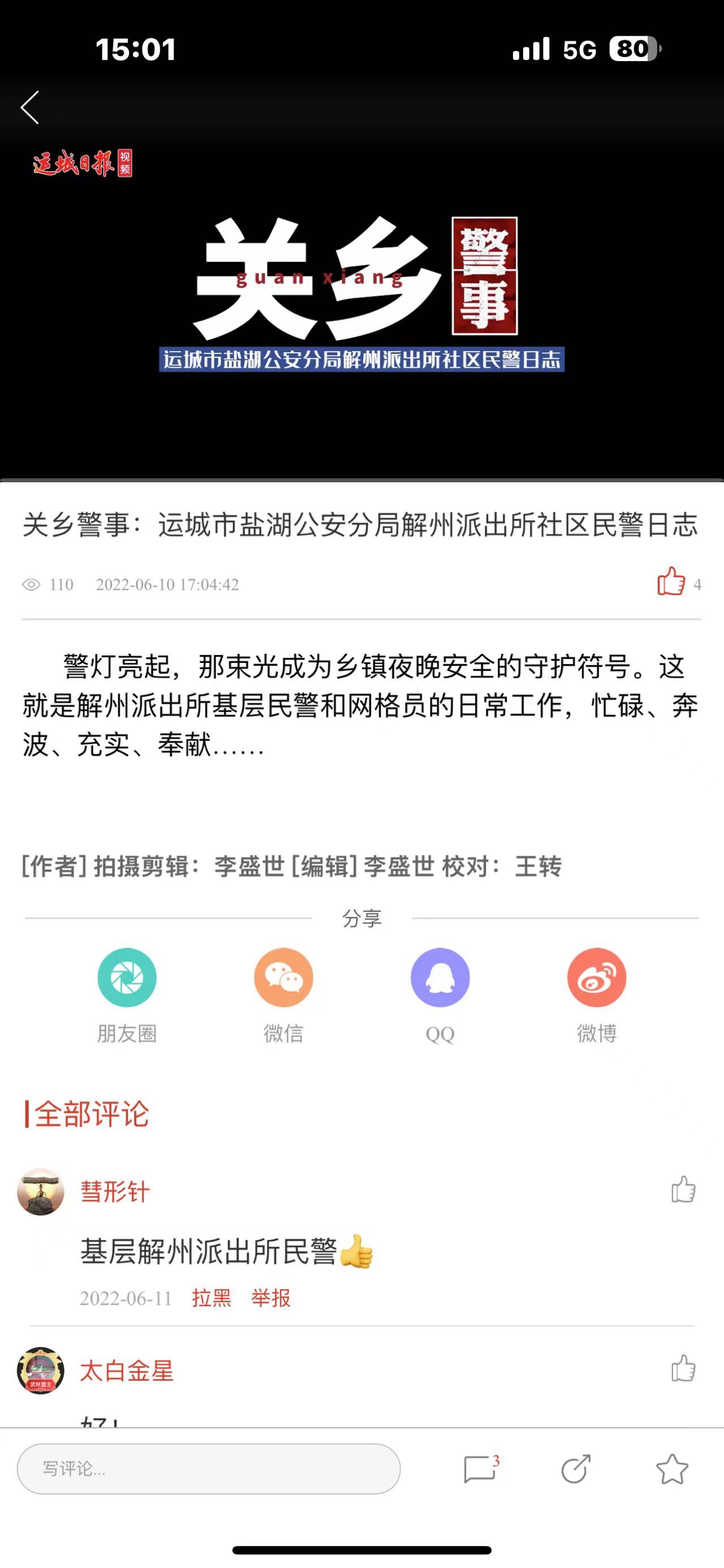This screenshot has width=724, height=1568.
Task: Go back using the top-left arrow
Action: point(30,108)
